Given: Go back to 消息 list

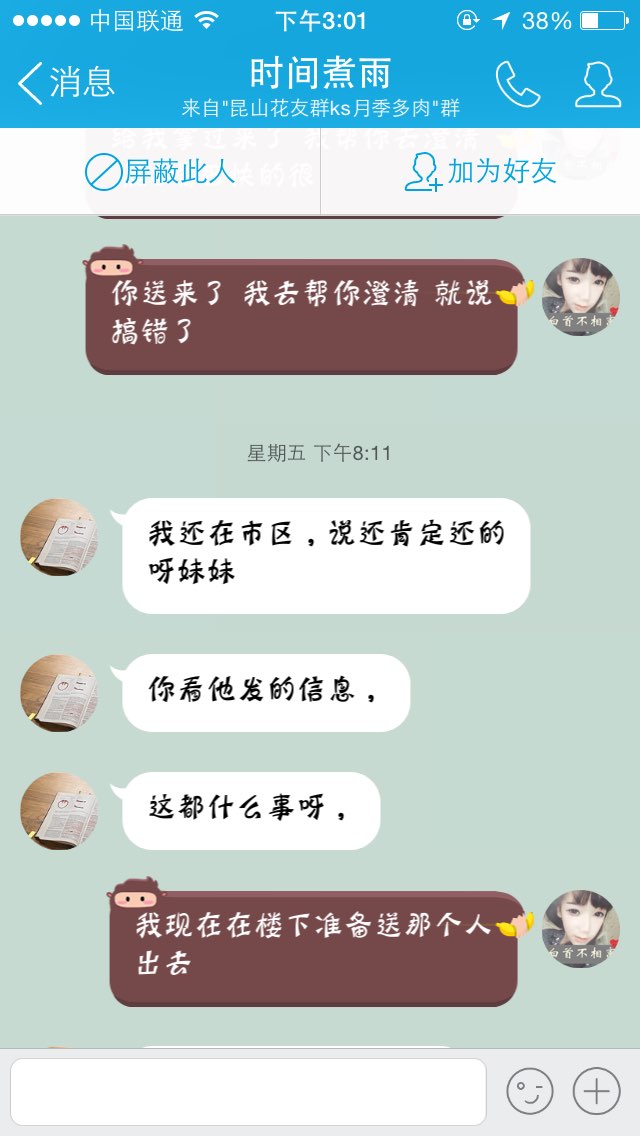Looking at the screenshot, I should pyautogui.click(x=66, y=82).
